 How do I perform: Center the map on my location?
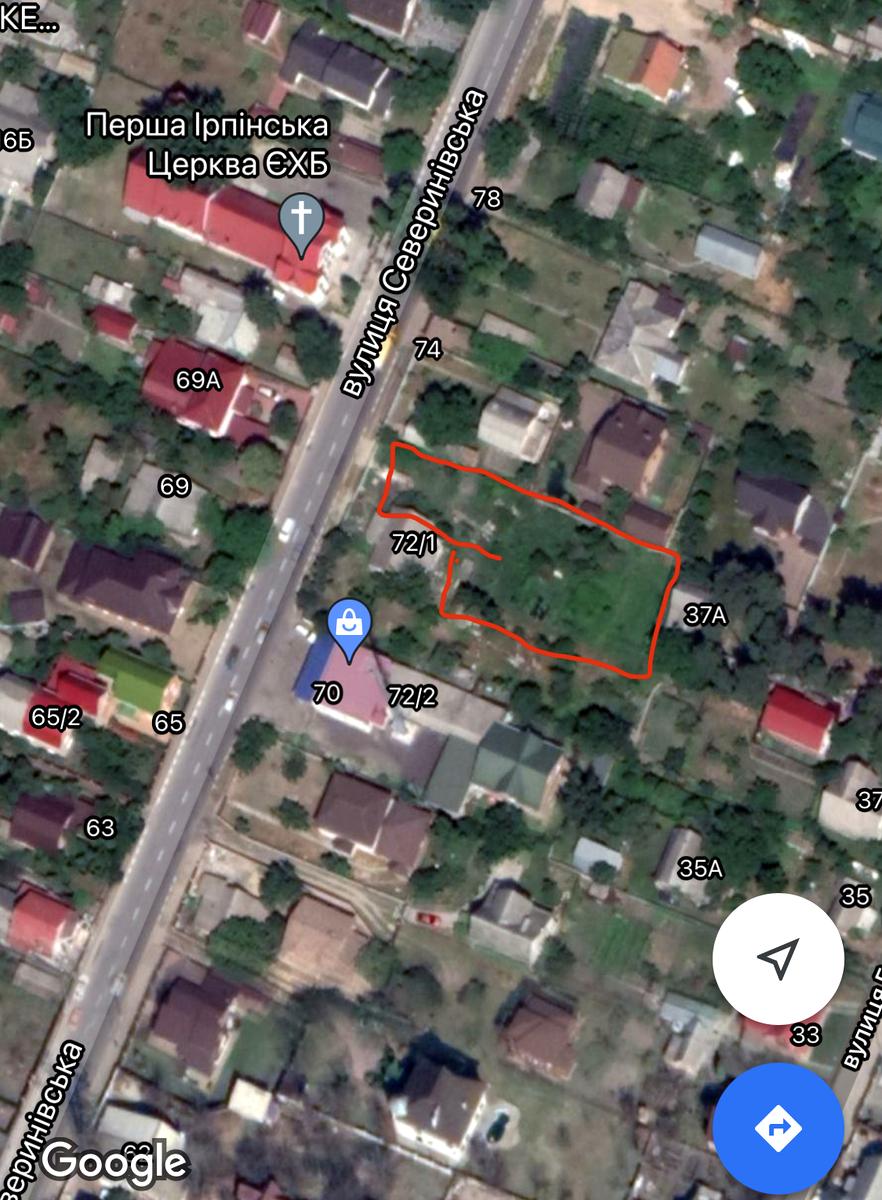point(778,958)
